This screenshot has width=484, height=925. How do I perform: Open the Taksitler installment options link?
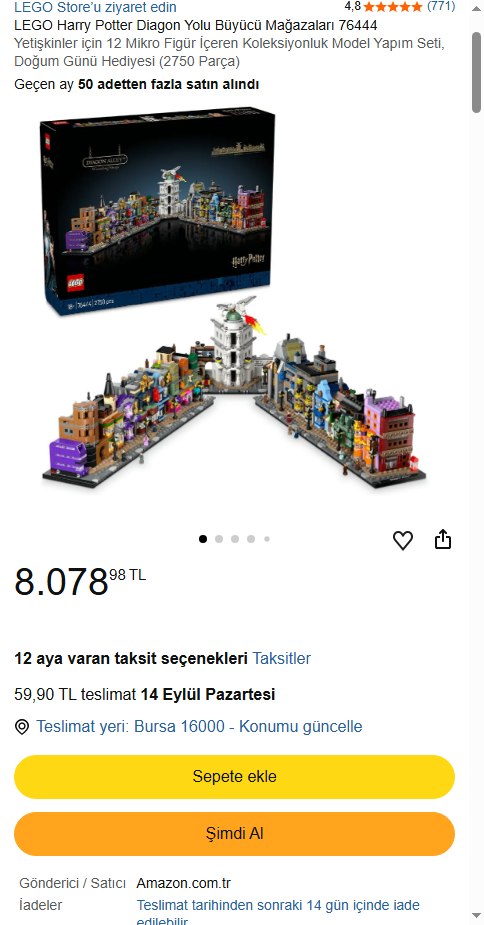(282, 658)
